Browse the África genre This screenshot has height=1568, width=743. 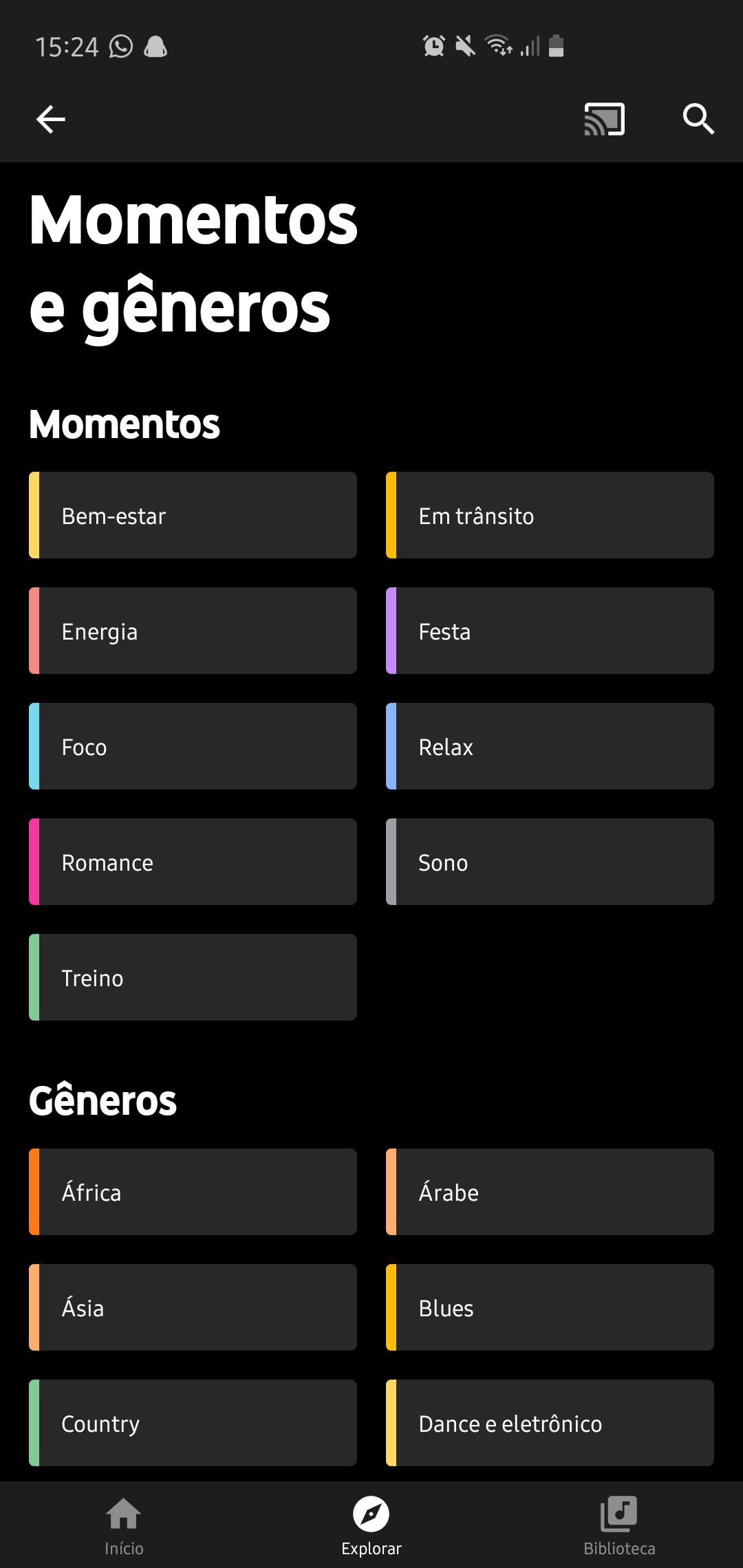click(193, 1192)
